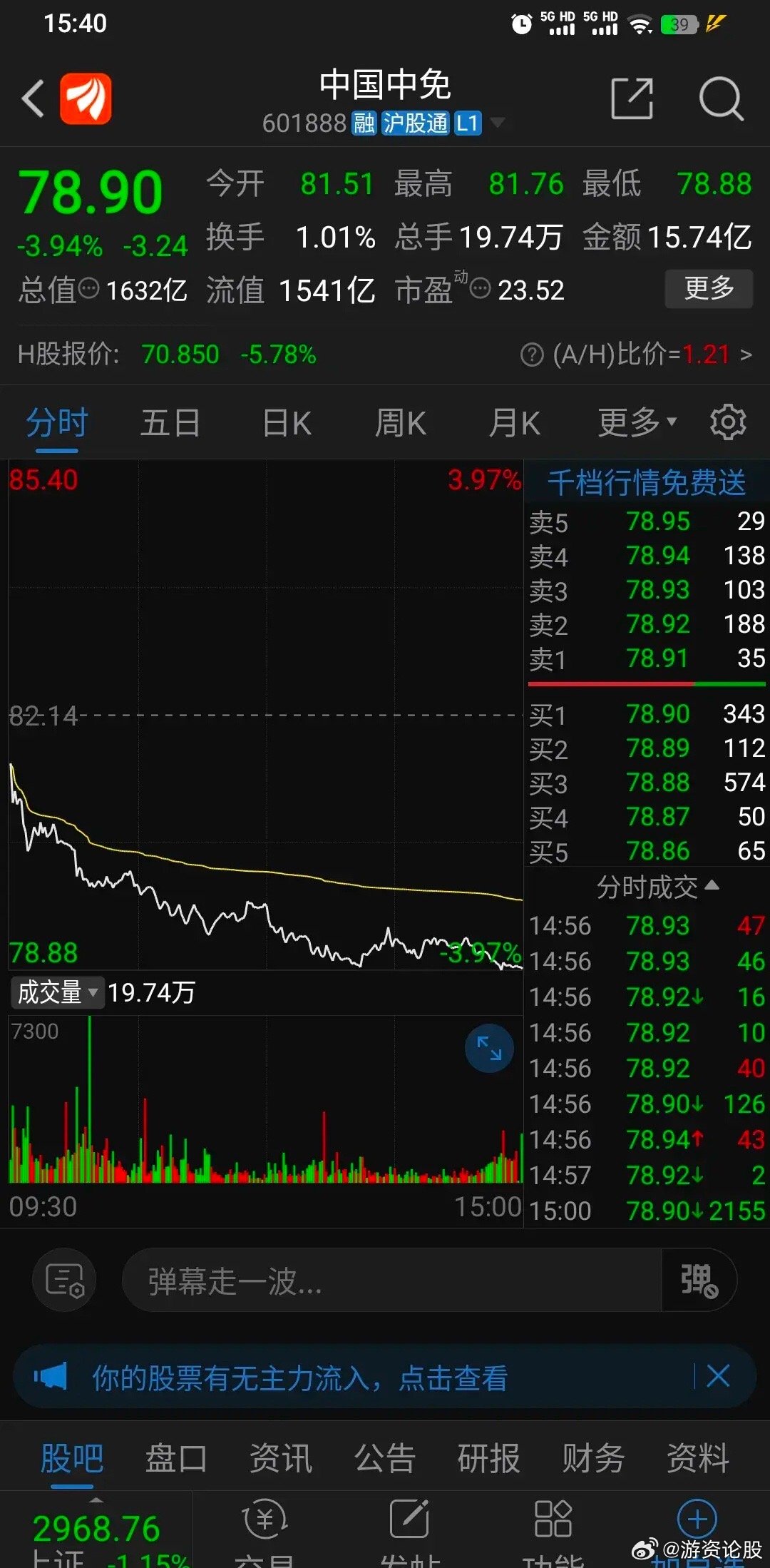Open the 千档行情免费送 promo

(646, 482)
